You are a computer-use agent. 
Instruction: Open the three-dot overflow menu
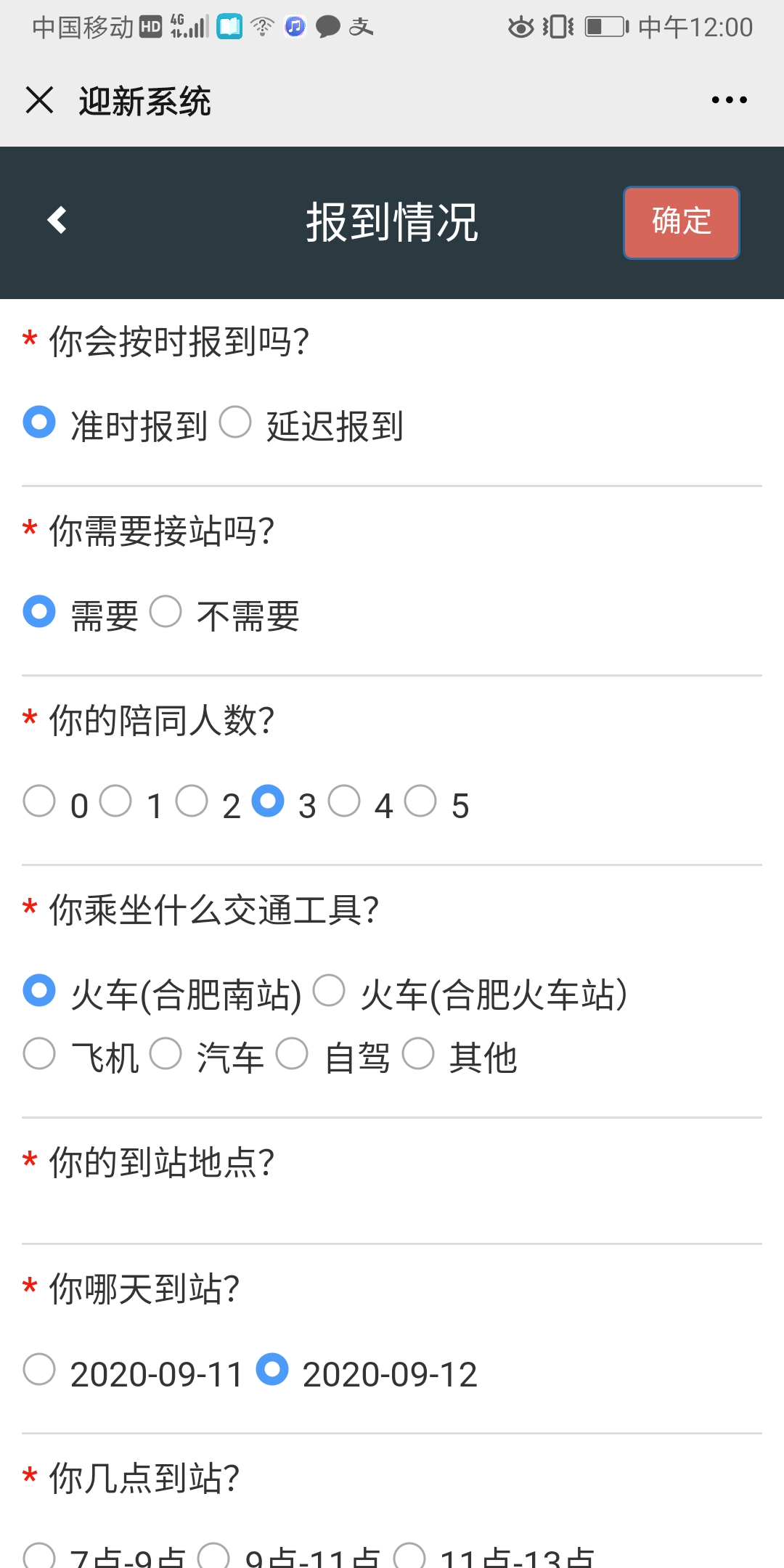point(729,100)
